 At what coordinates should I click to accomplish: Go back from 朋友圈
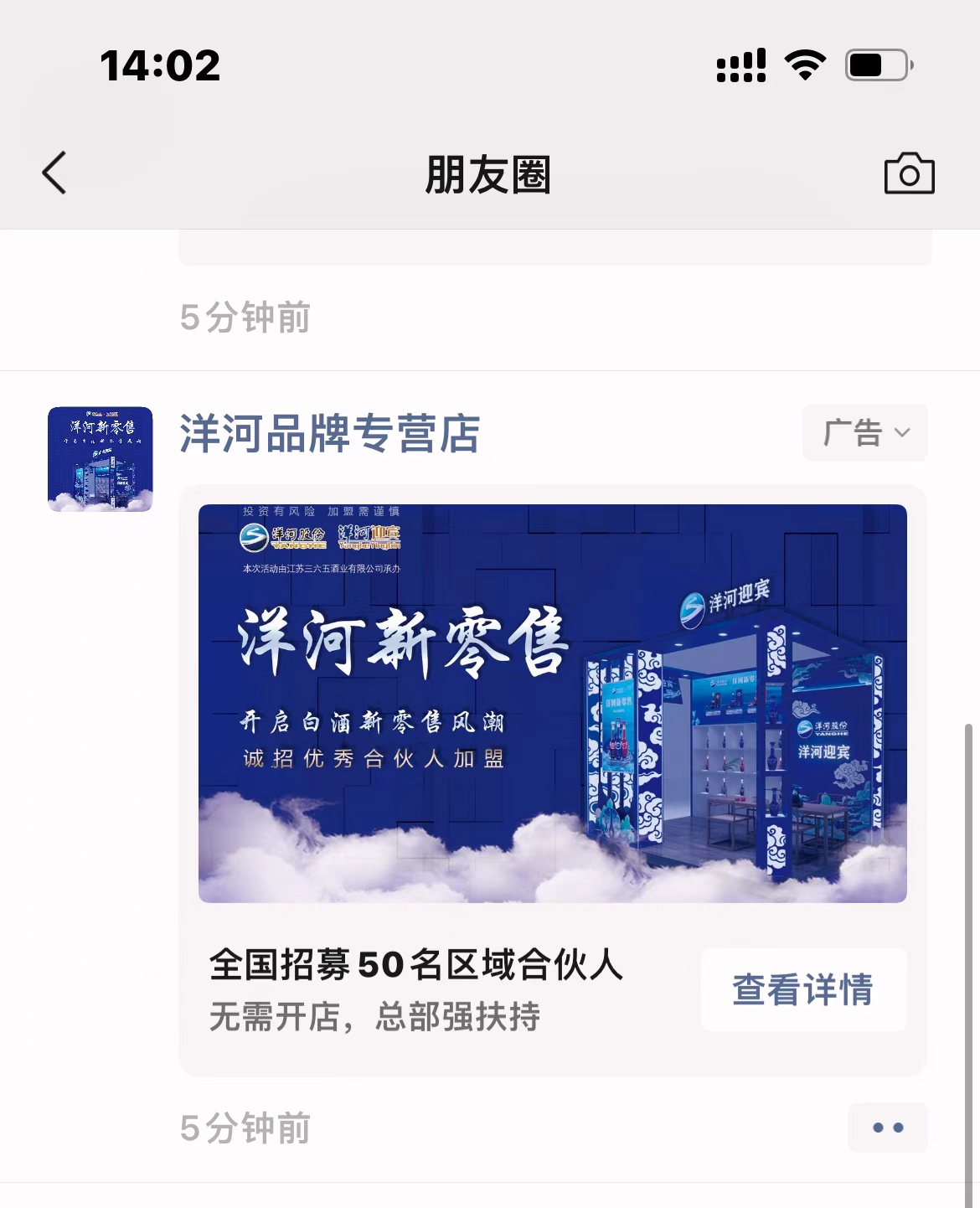55,173
